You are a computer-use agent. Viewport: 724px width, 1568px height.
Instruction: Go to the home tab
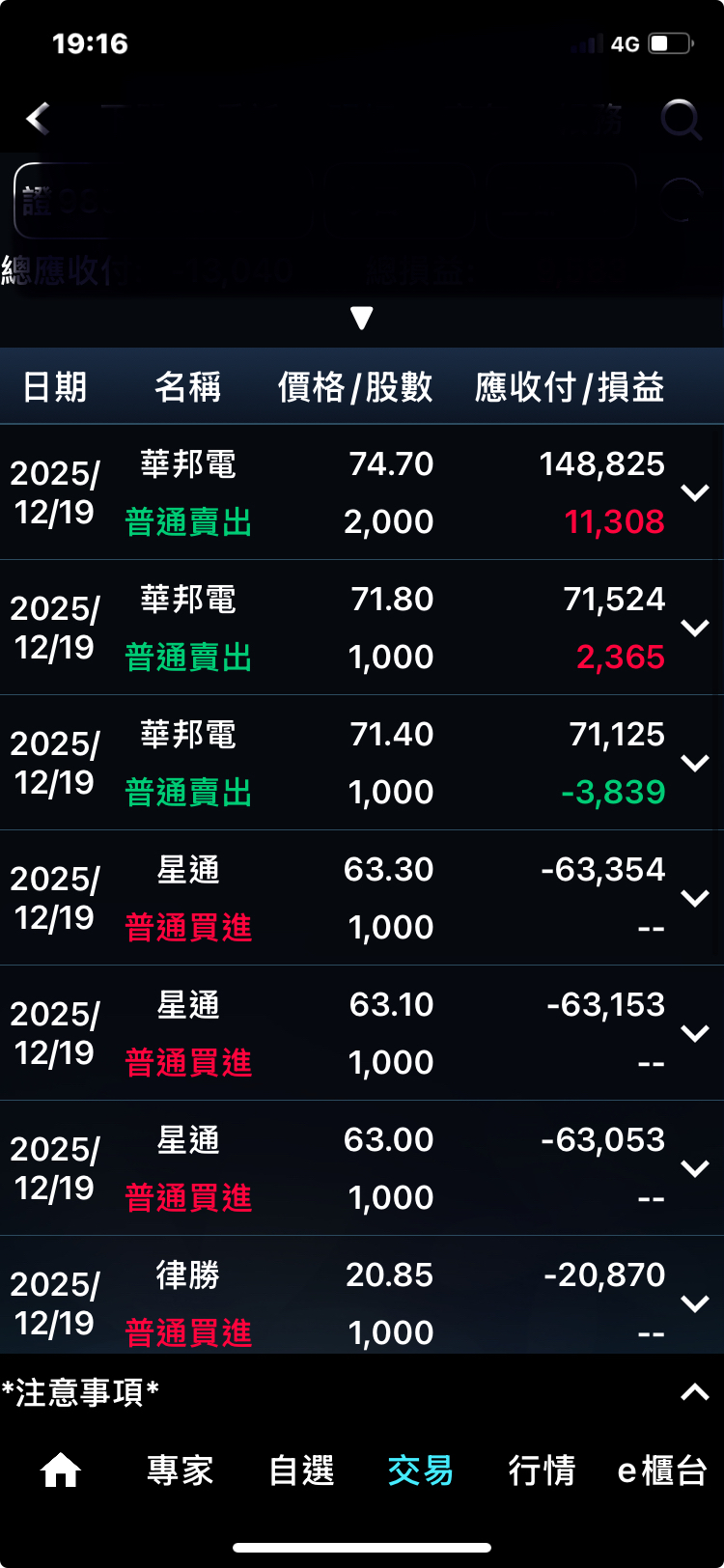tap(60, 1470)
